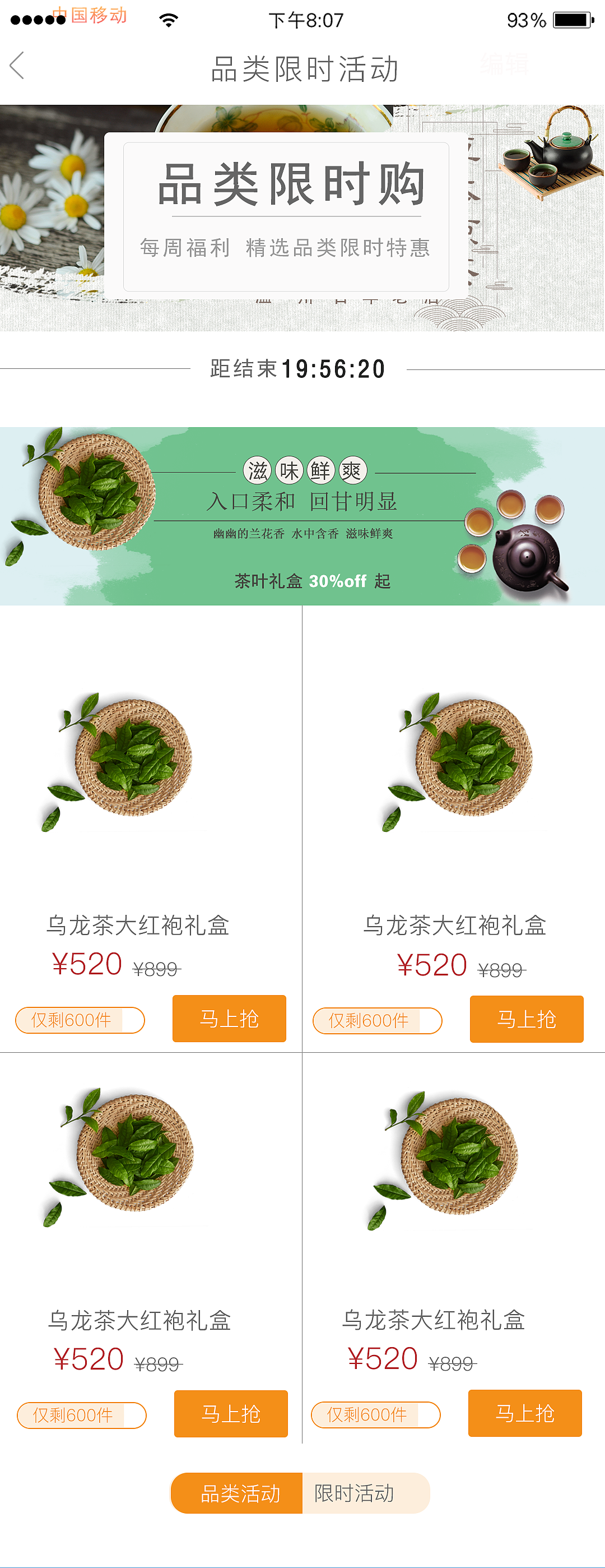Tap 马上抢 on the top-left tea gift box
The width and height of the screenshot is (605, 1568).
pyautogui.click(x=230, y=1019)
